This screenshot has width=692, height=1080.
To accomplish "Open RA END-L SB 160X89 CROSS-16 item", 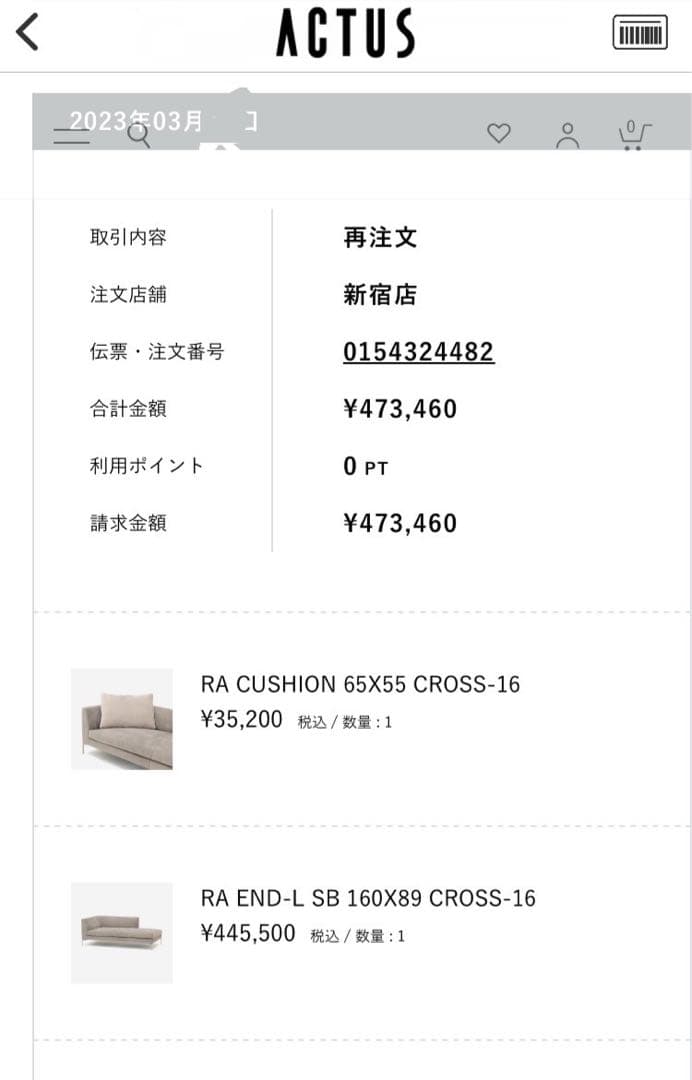I will click(368, 898).
